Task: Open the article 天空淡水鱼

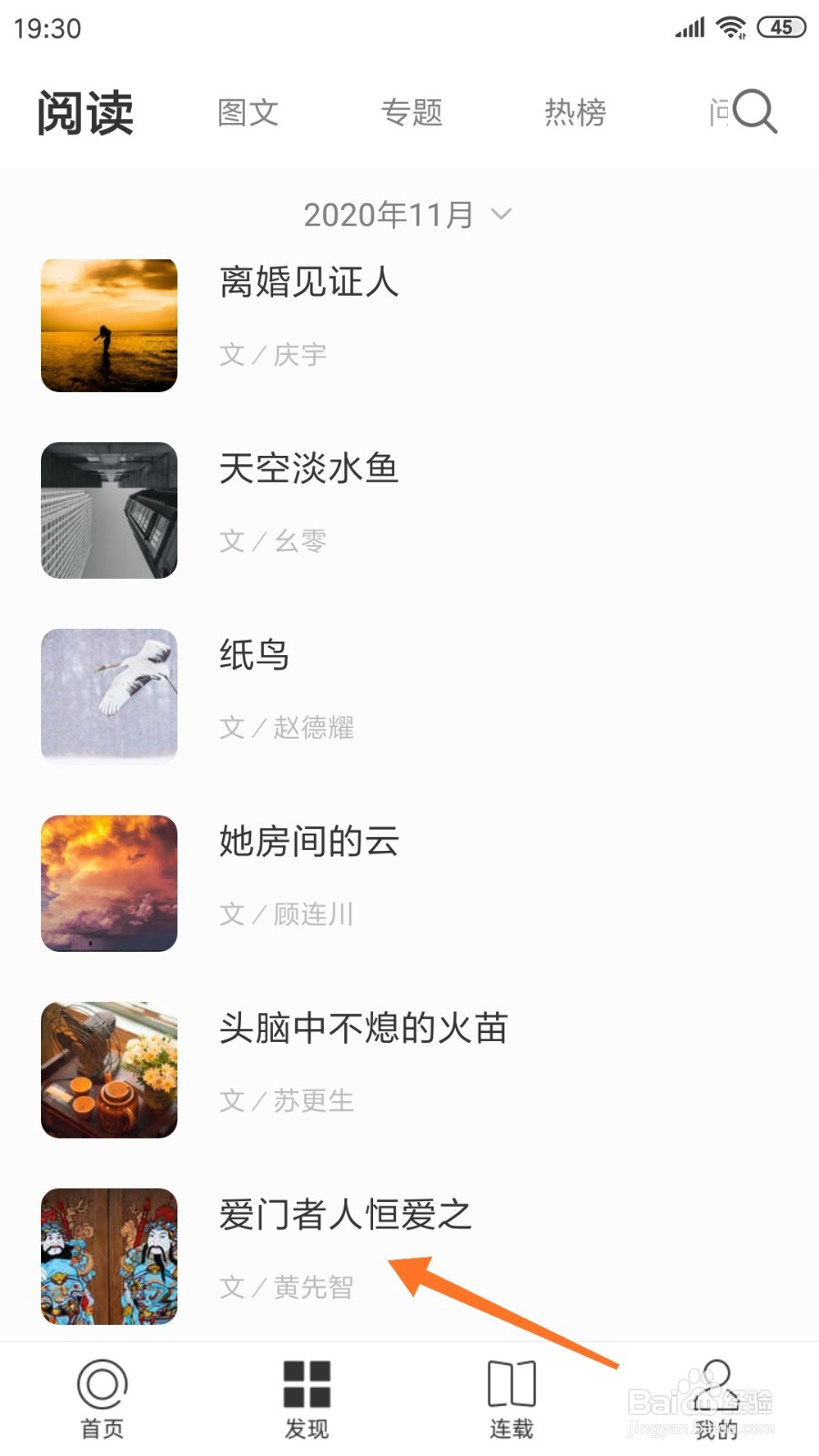Action: (309, 469)
